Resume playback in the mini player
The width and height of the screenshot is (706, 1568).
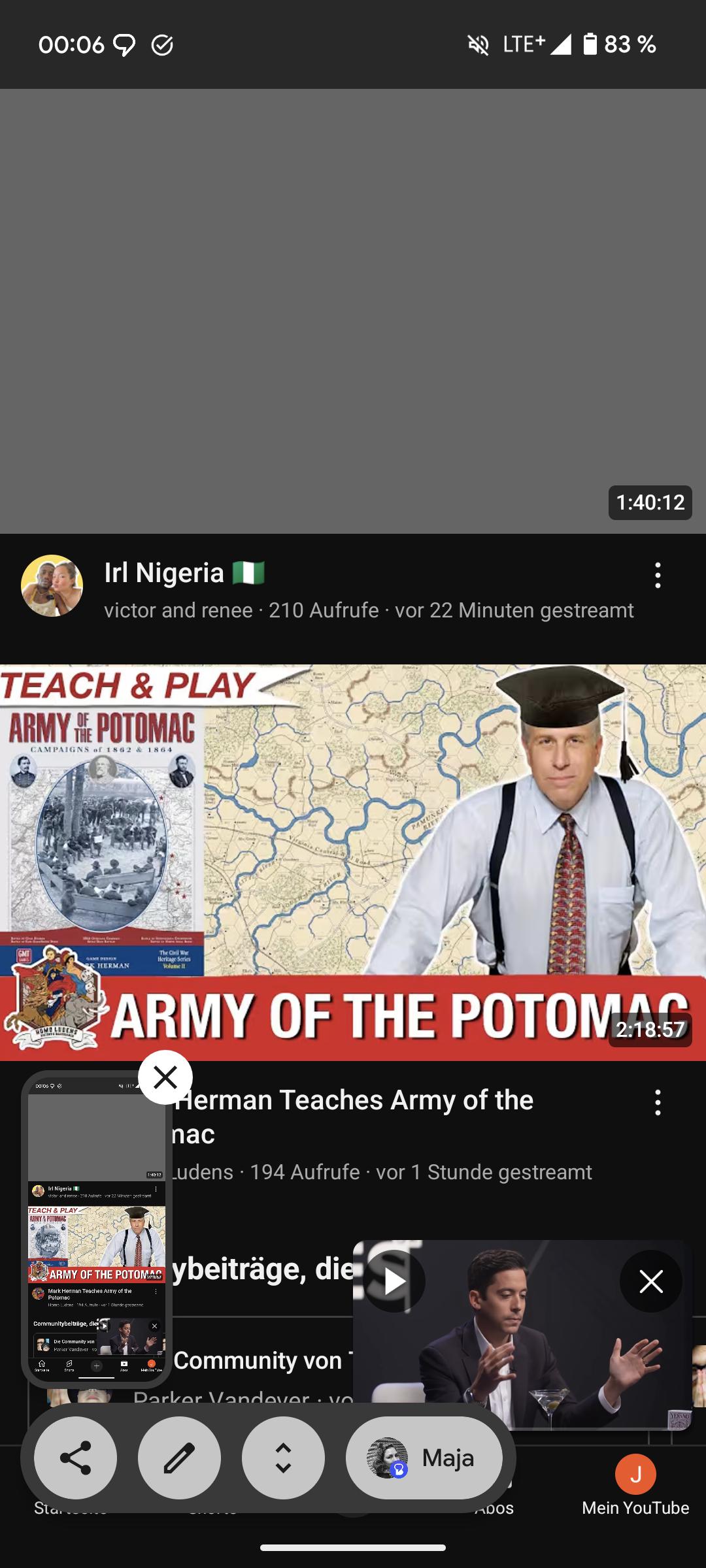coord(394,1282)
